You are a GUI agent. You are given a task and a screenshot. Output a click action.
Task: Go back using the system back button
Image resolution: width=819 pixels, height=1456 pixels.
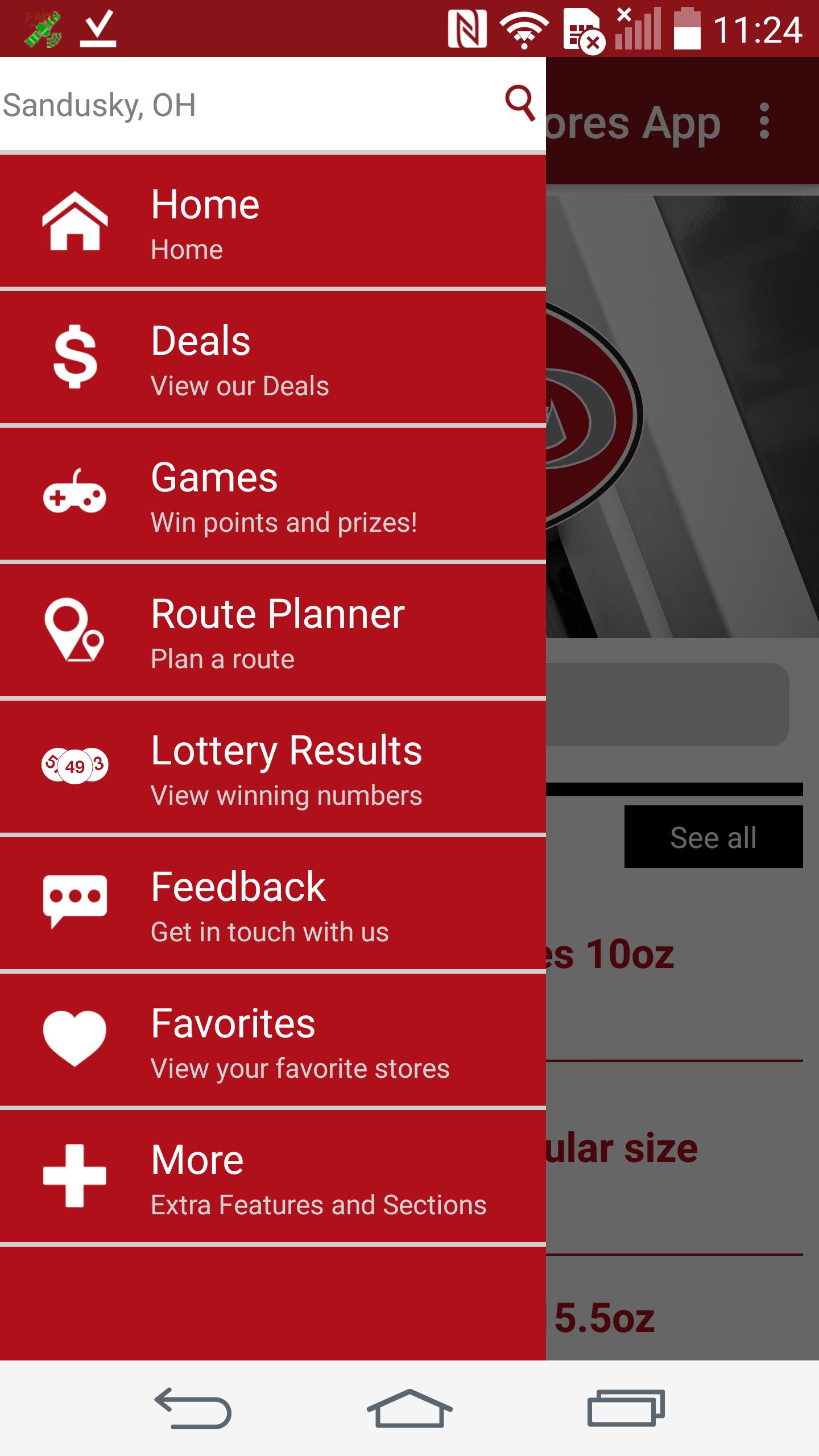[193, 1408]
